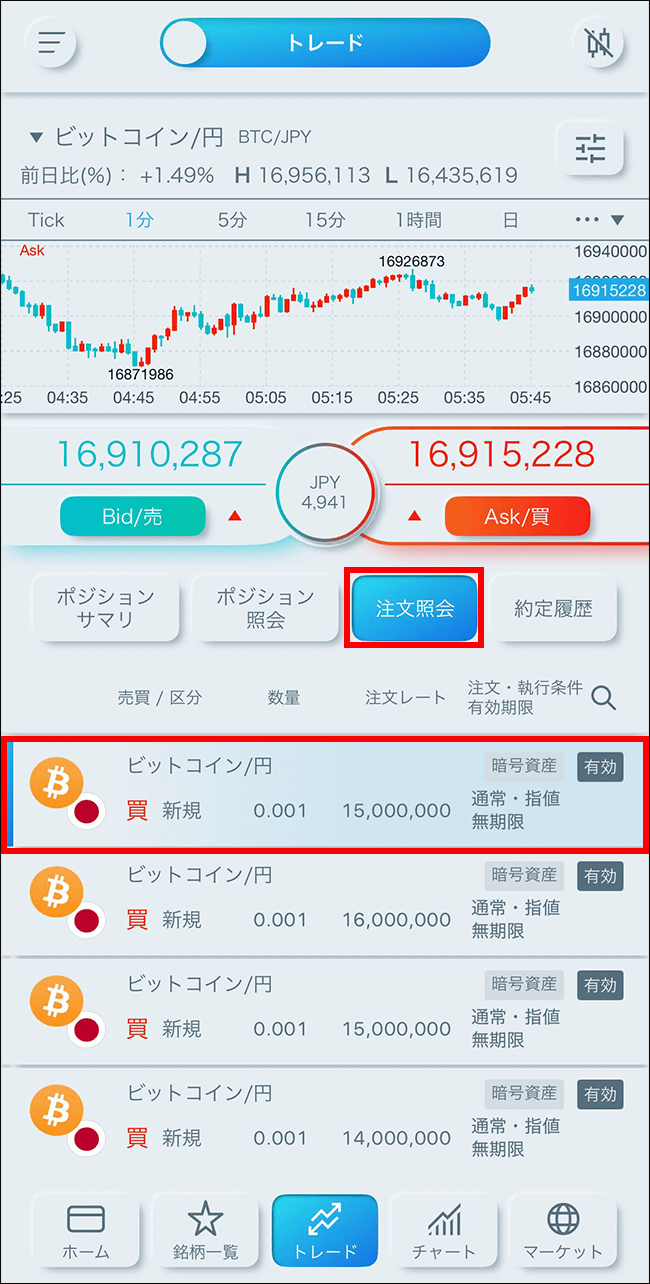This screenshot has height=1284, width=650.
Task: Toggle the トレード mode switch
Action: [x=325, y=43]
